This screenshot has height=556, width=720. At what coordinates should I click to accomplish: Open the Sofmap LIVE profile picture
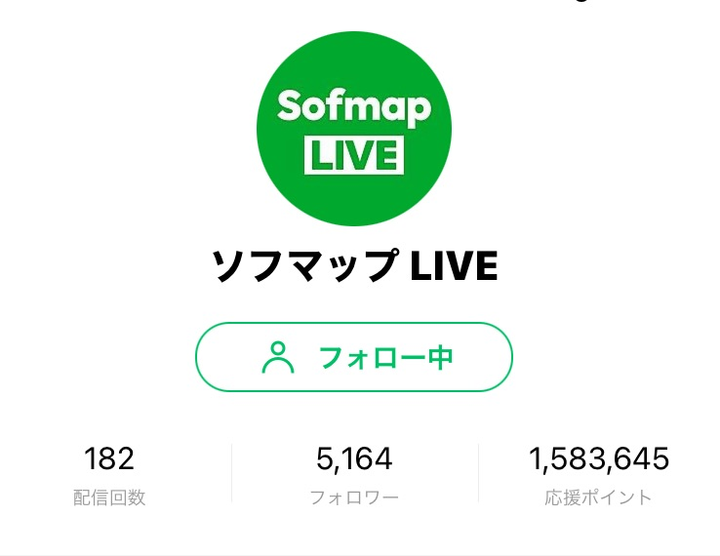pos(354,129)
